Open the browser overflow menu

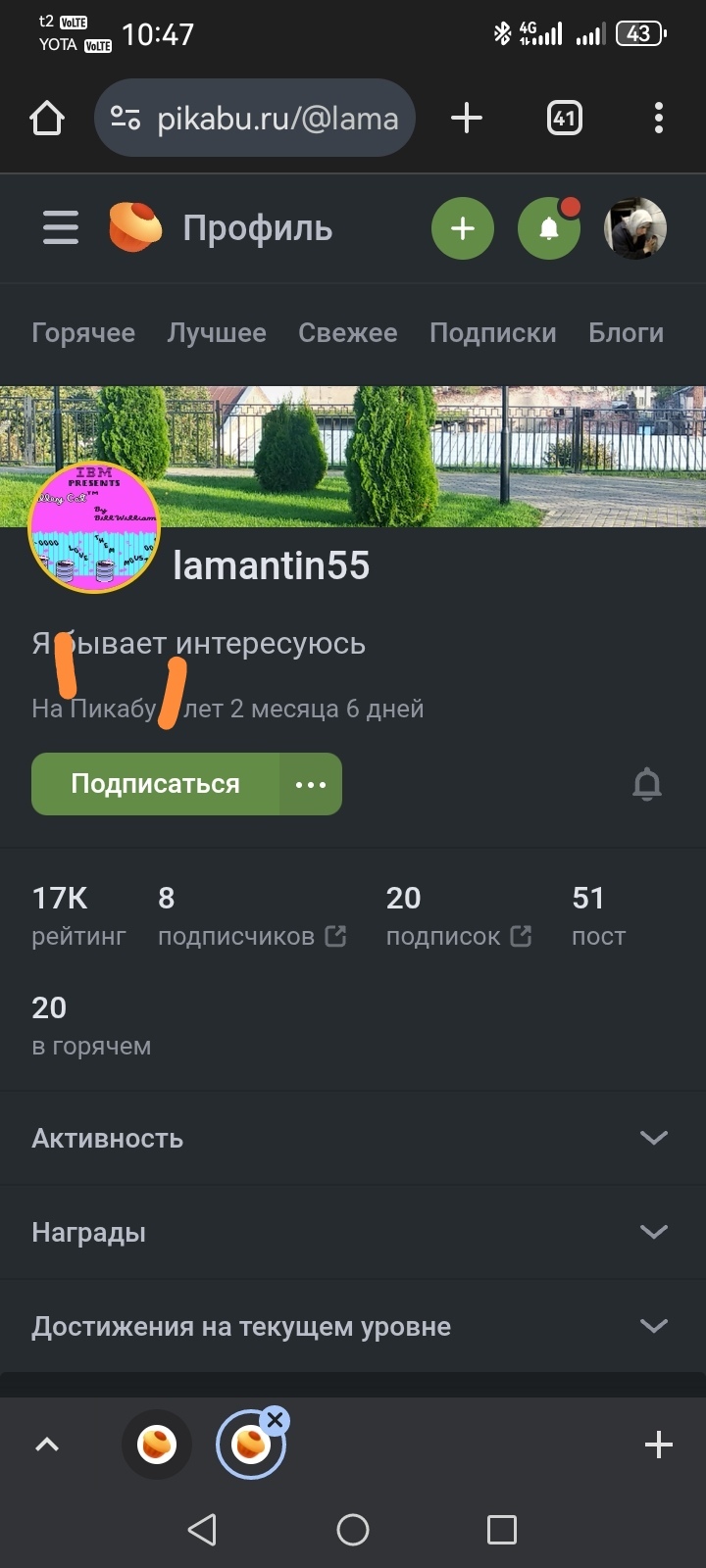pos(658,119)
